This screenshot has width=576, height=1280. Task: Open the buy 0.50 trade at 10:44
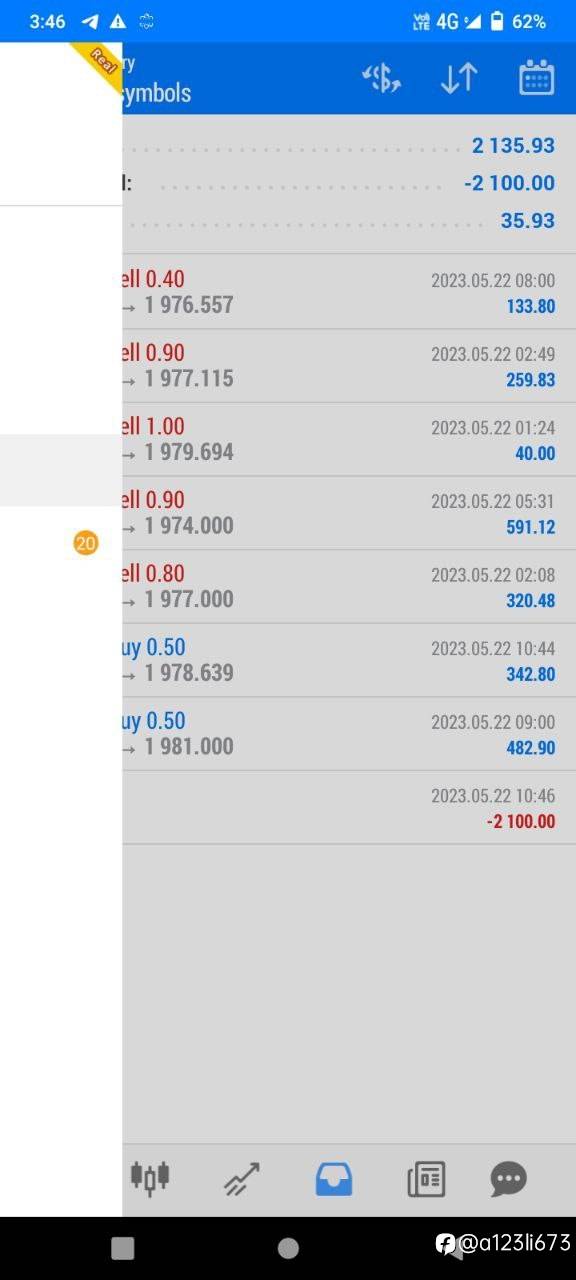pos(349,660)
